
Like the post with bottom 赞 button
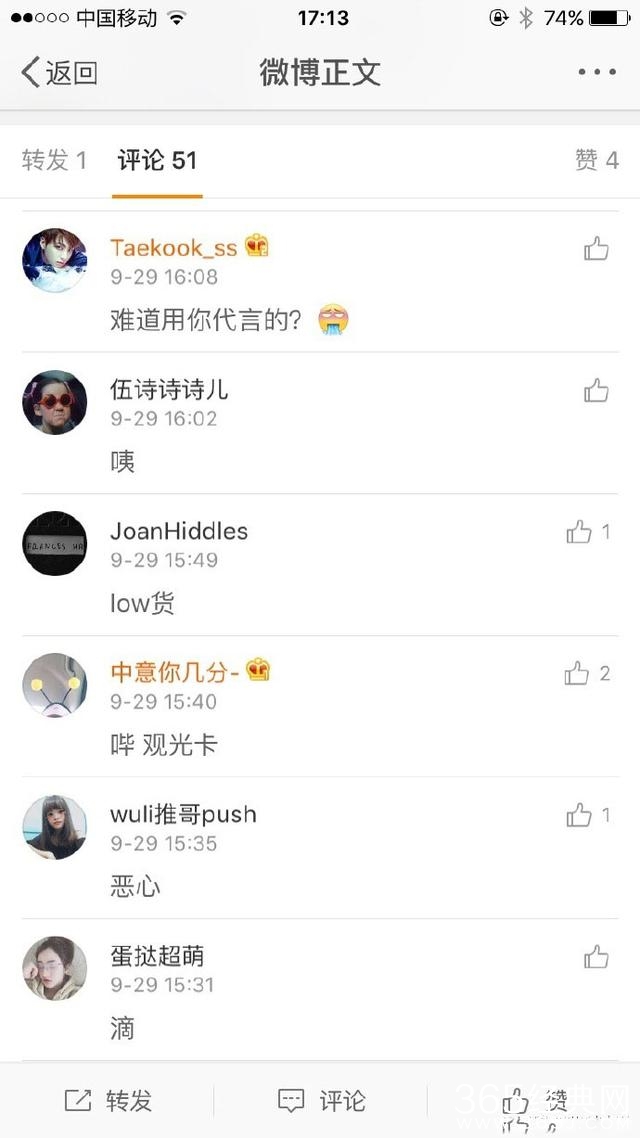click(535, 1101)
